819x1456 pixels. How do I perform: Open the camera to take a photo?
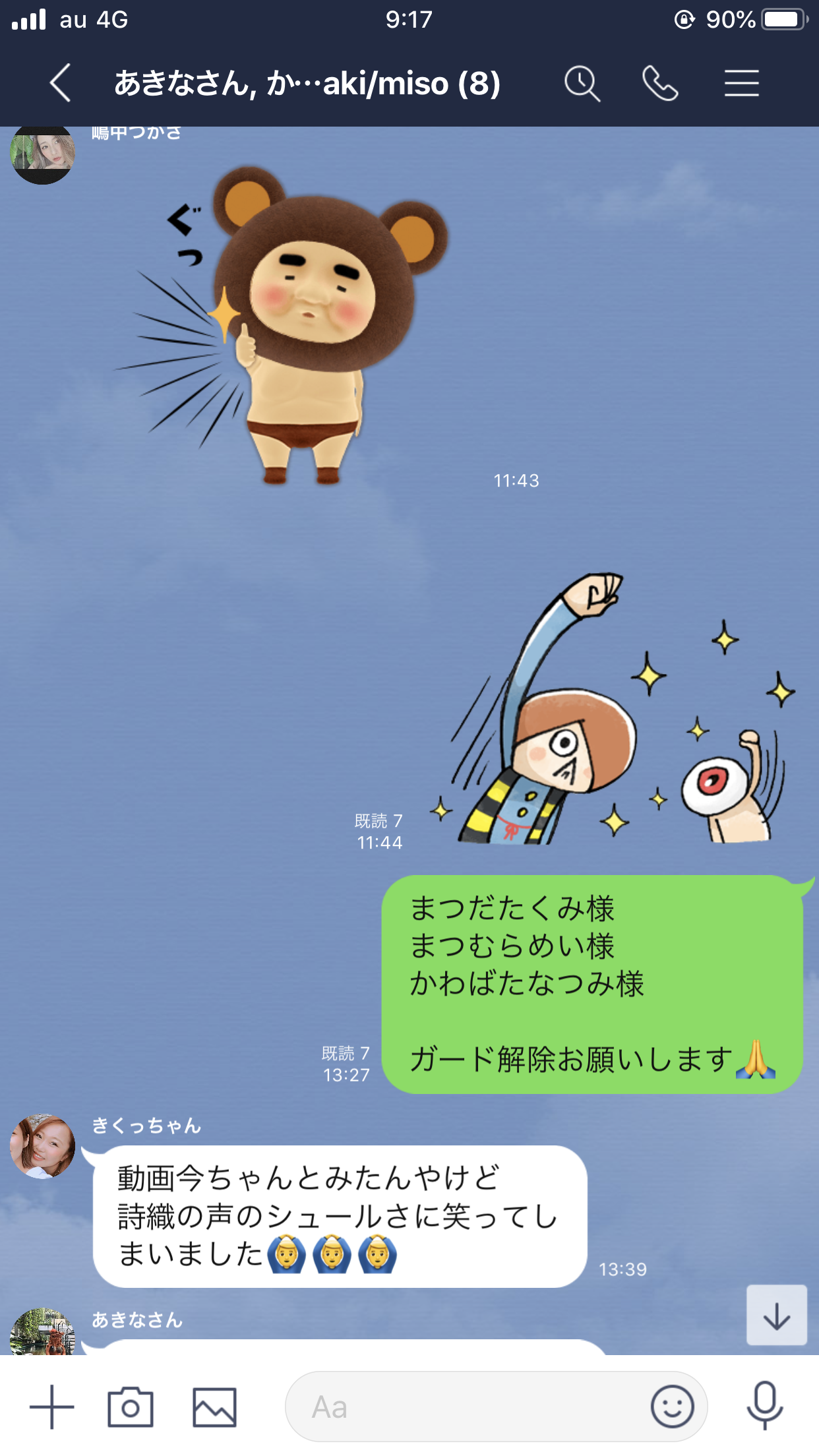pos(131,1407)
